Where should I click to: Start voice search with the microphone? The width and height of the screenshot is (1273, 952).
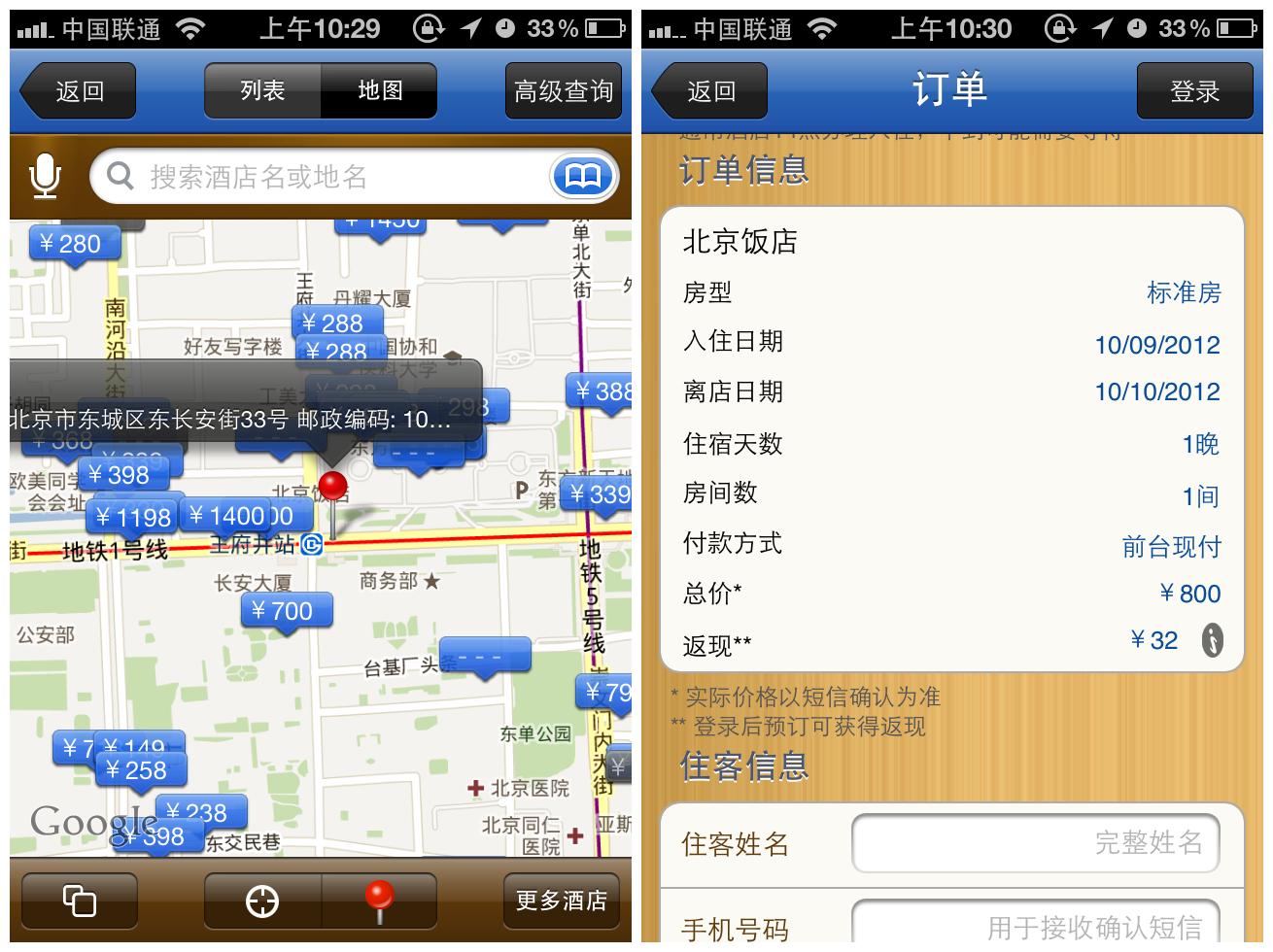click(x=46, y=177)
